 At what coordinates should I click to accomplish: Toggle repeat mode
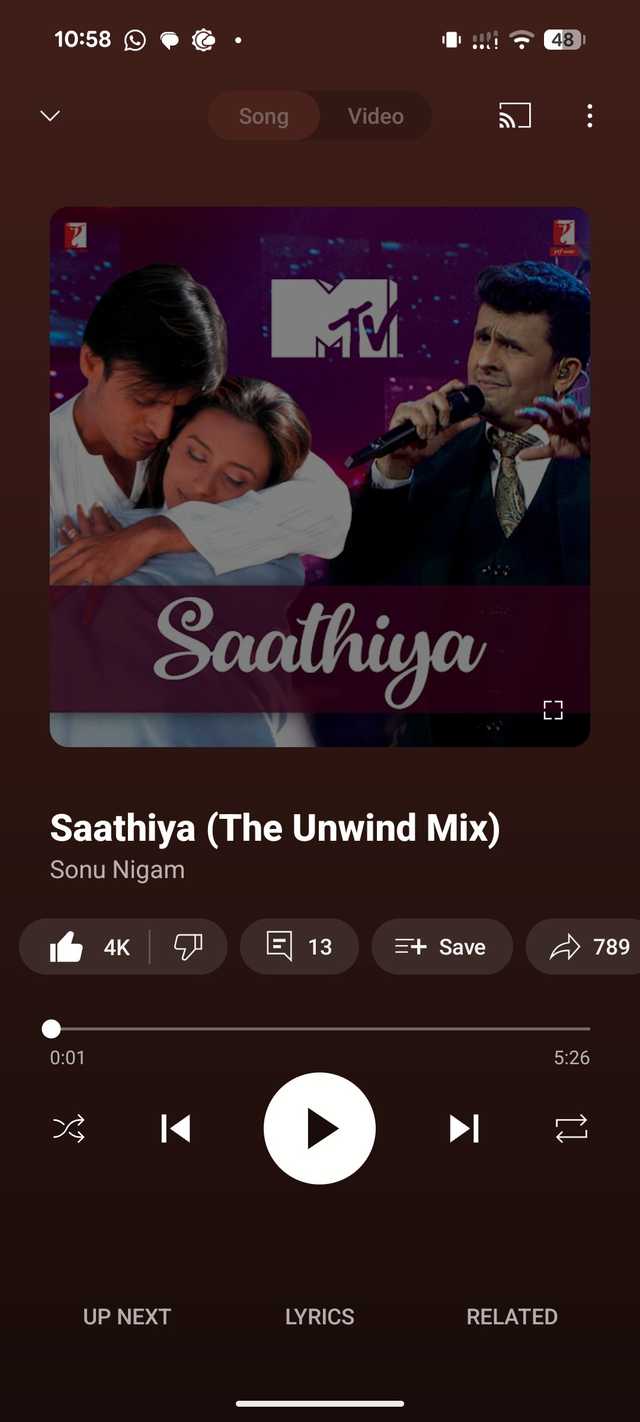point(571,1129)
